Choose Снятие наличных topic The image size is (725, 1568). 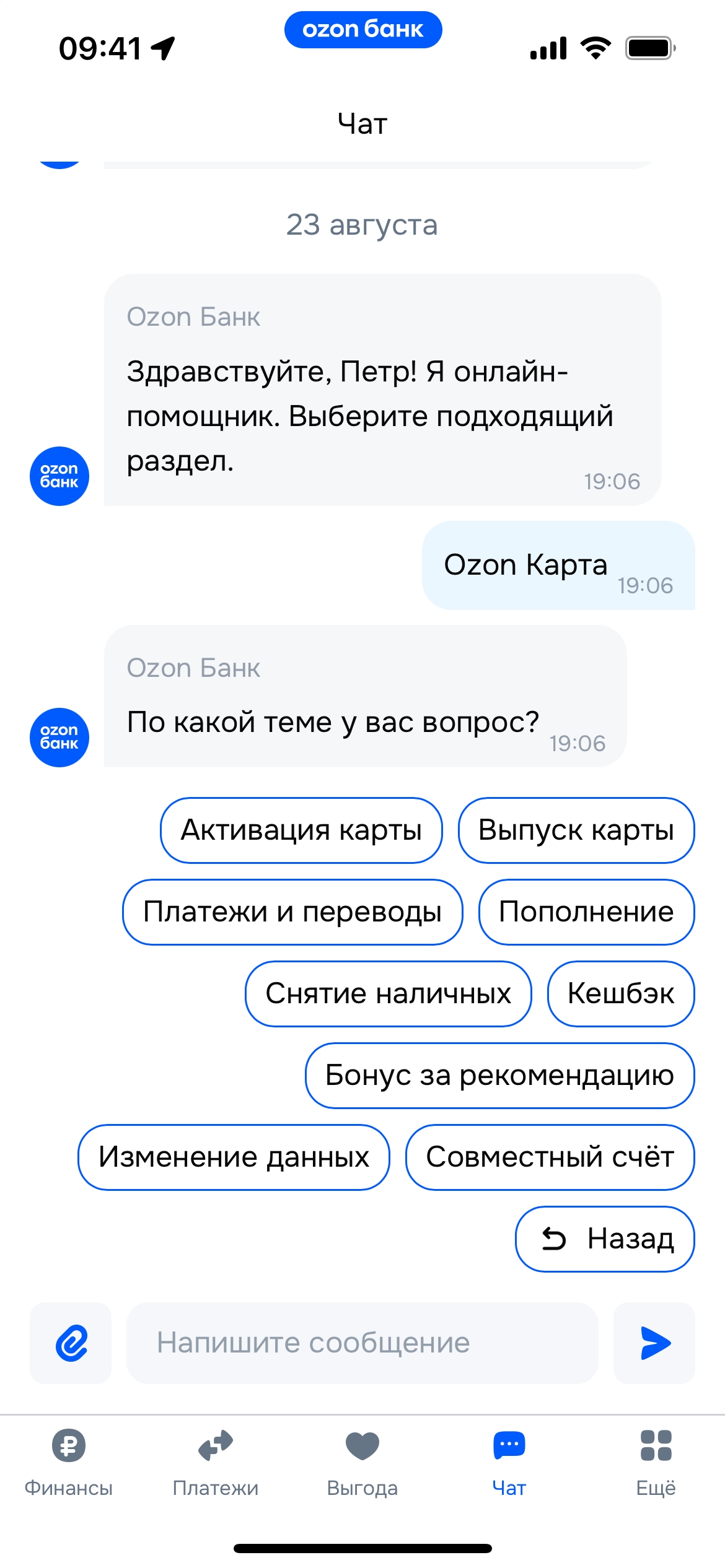(388, 993)
